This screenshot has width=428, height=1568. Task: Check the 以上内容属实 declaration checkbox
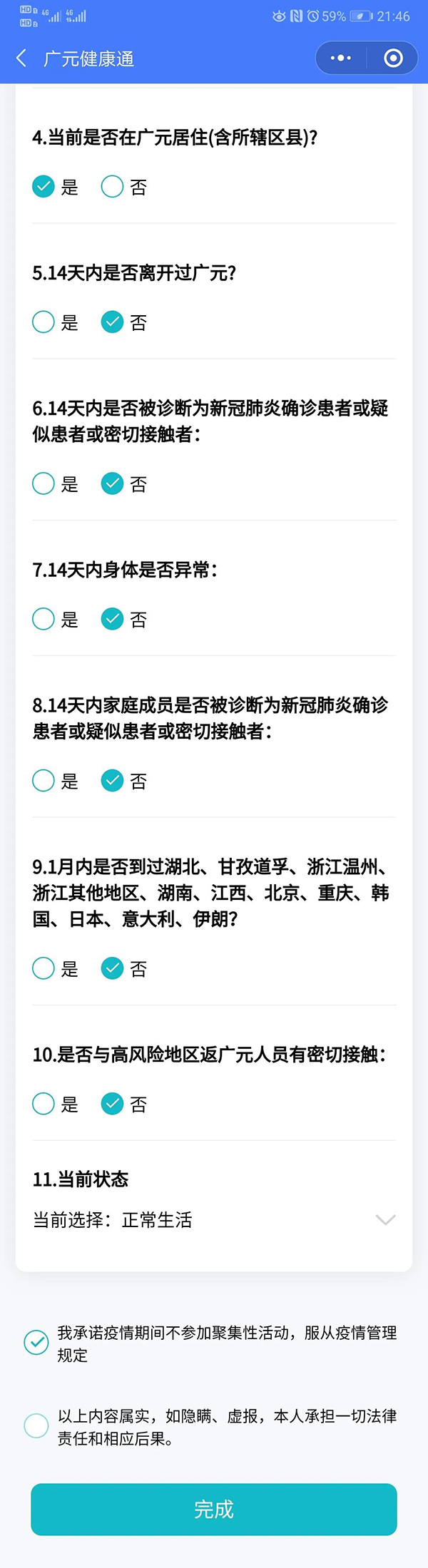pyautogui.click(x=36, y=1426)
